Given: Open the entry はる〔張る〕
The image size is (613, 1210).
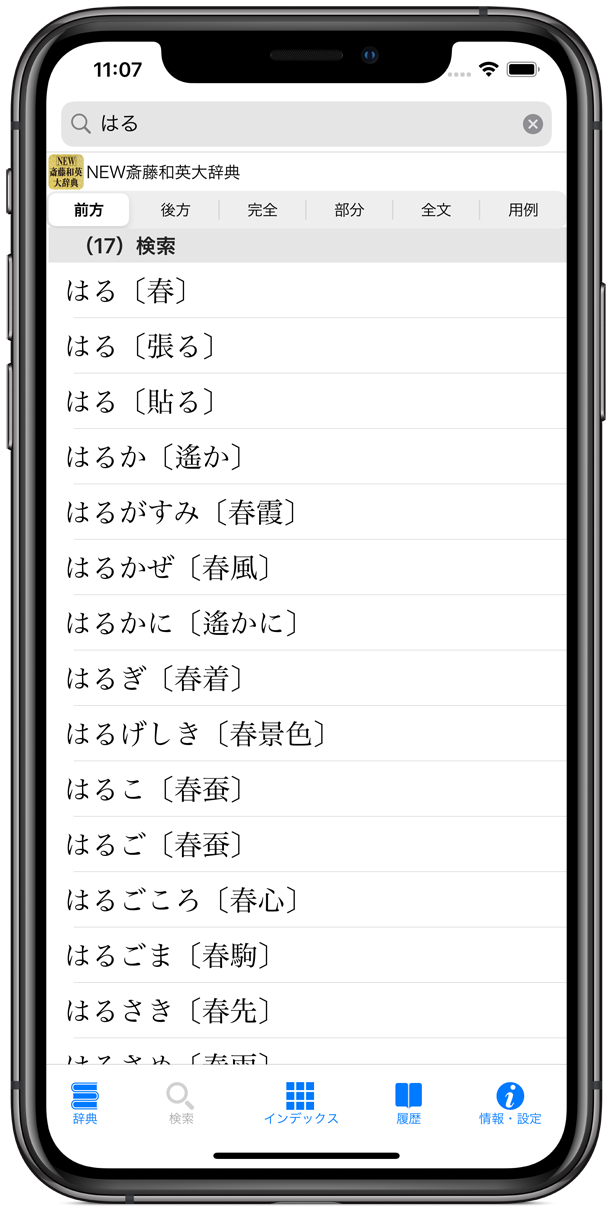Looking at the screenshot, I should pyautogui.click(x=306, y=346).
